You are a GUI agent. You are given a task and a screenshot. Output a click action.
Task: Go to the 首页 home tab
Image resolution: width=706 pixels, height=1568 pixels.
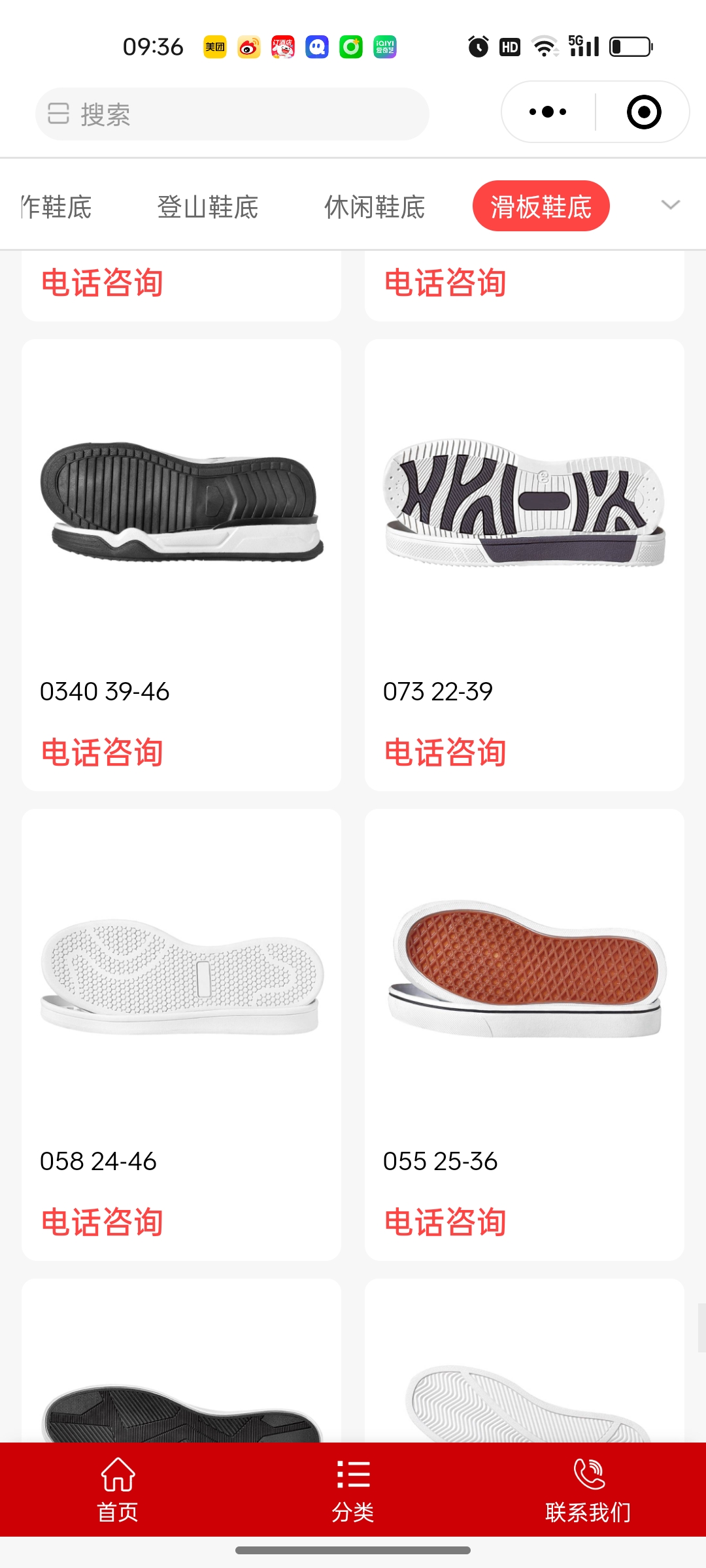pyautogui.click(x=118, y=1490)
